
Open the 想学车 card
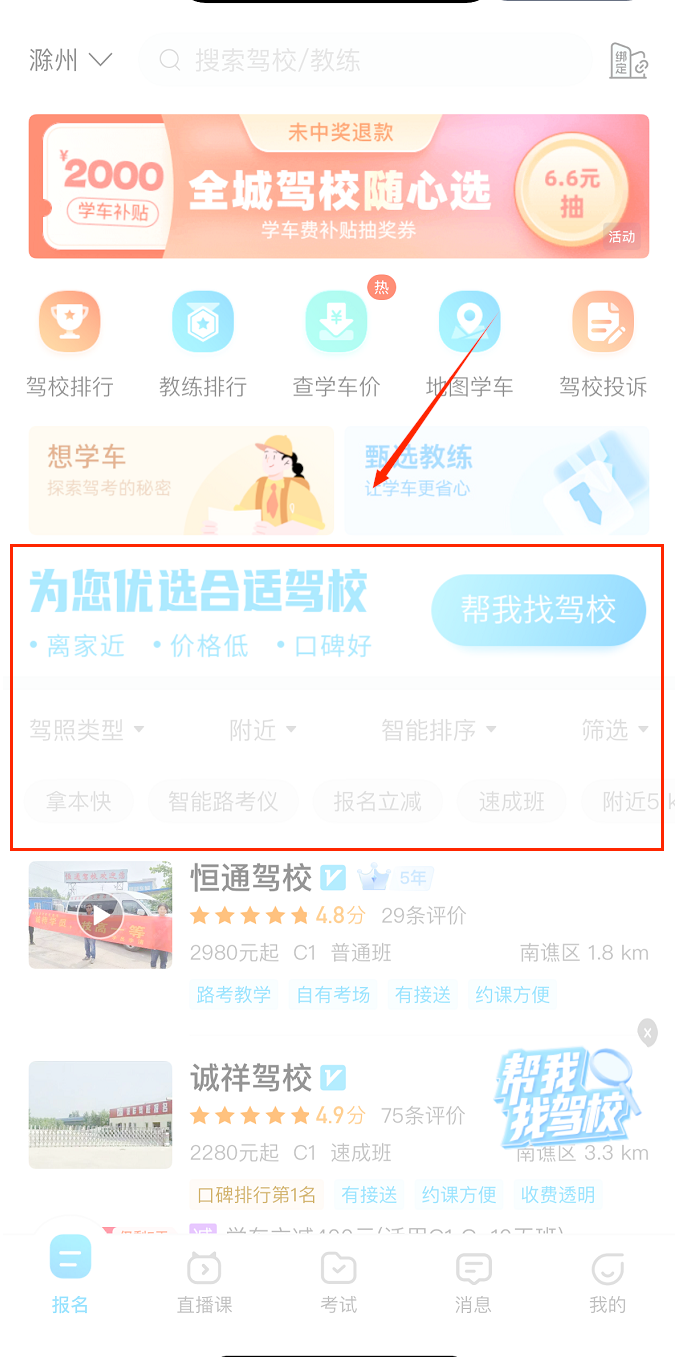(181, 480)
